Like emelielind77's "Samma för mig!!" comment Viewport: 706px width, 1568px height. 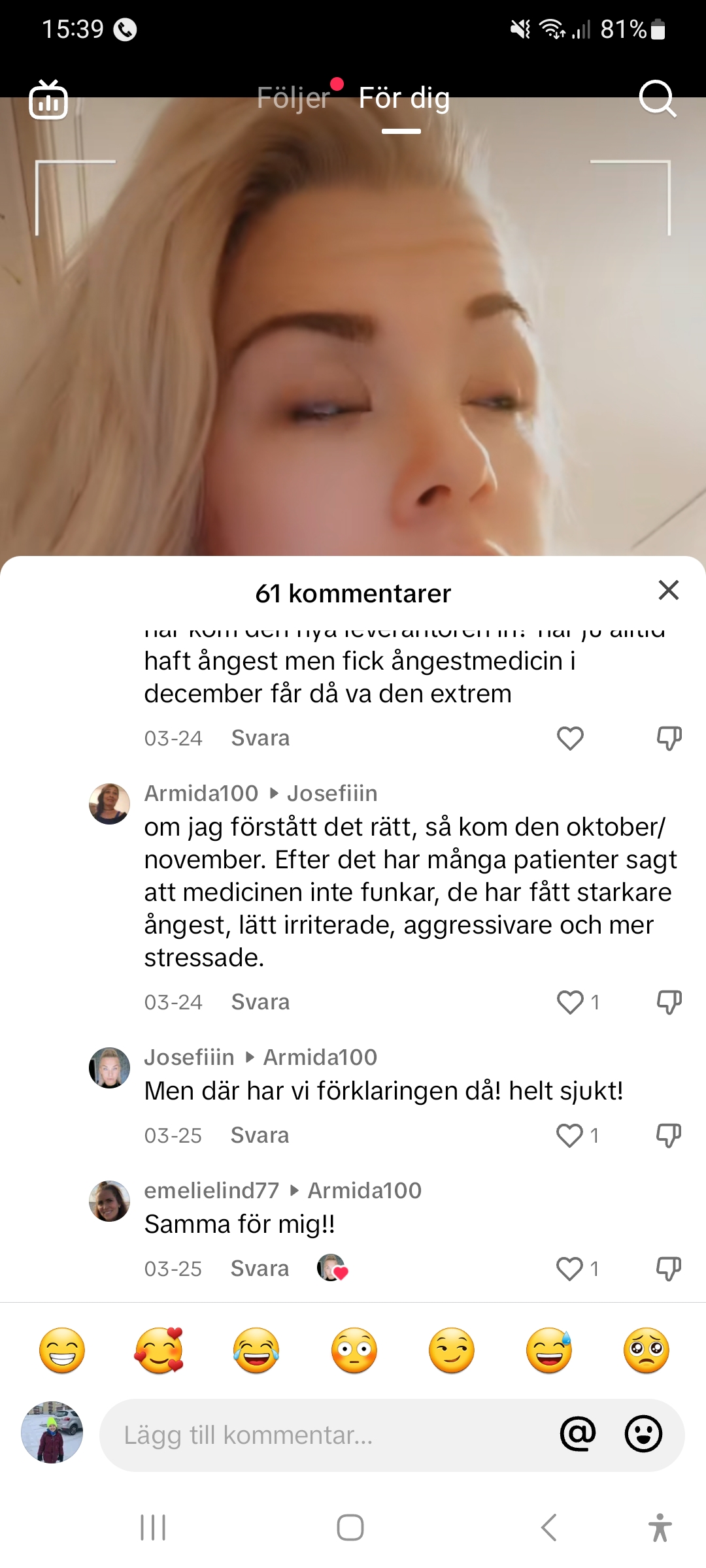coord(569,1269)
